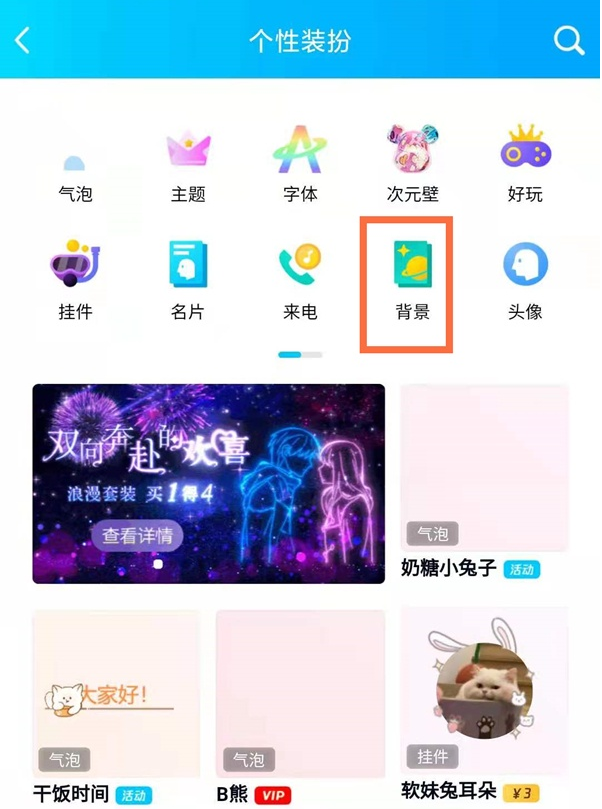
Task: Select the 名片 category
Action: (x=188, y=280)
